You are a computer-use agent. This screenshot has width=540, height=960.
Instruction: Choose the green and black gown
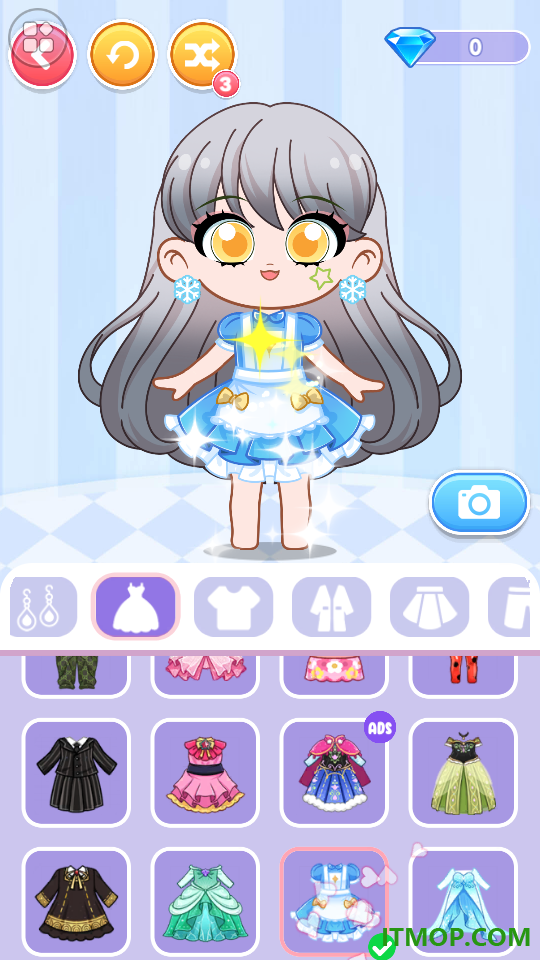pos(463,772)
